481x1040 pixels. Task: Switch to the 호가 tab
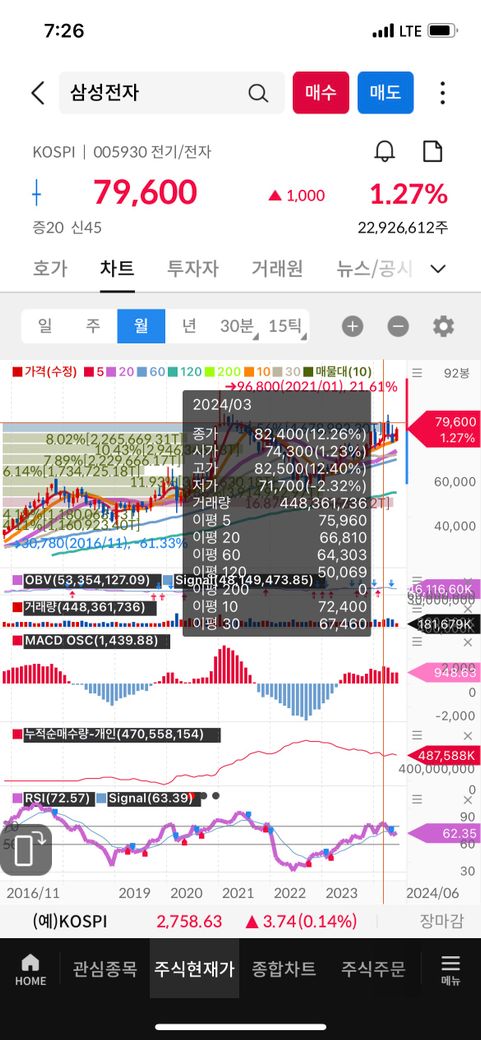tap(50, 269)
